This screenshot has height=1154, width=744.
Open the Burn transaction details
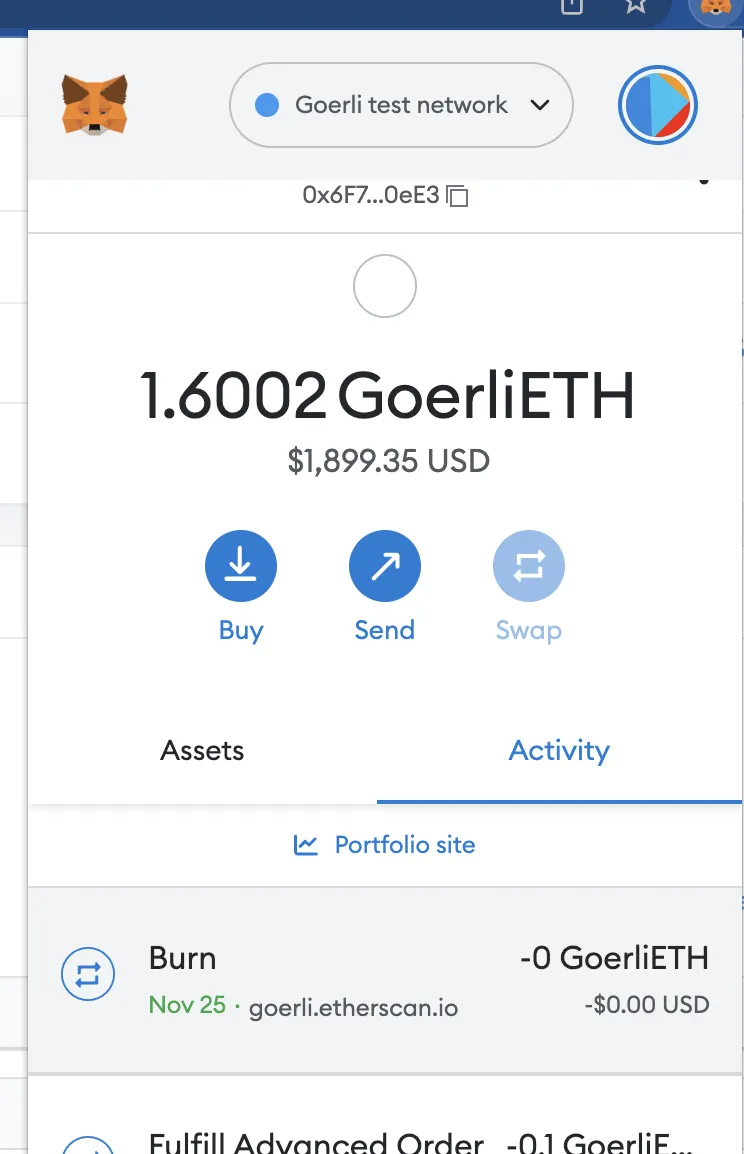click(385, 980)
